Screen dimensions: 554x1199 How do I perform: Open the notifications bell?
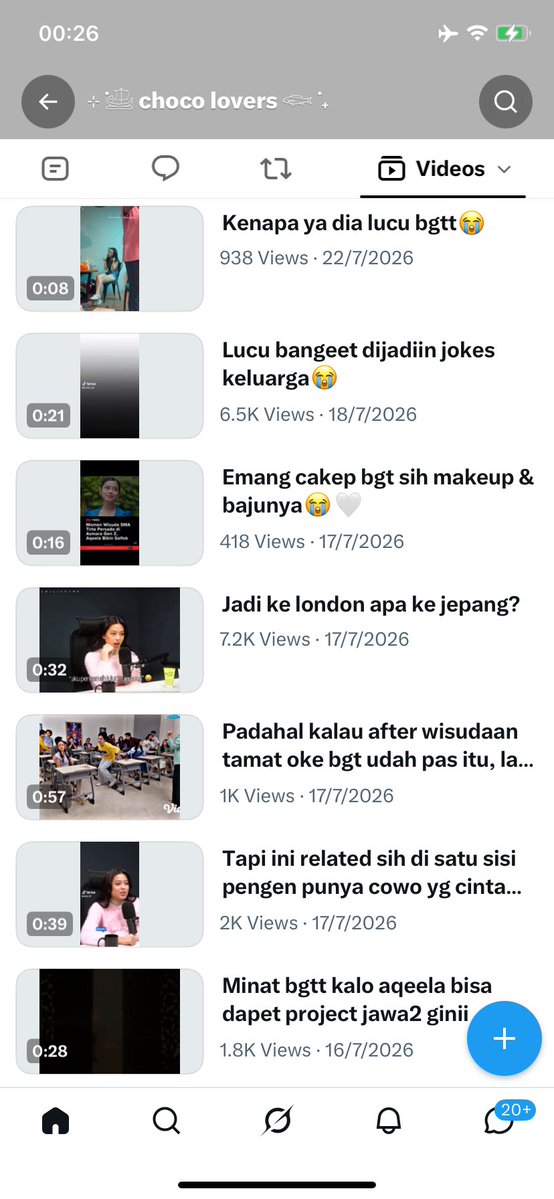(x=389, y=1121)
